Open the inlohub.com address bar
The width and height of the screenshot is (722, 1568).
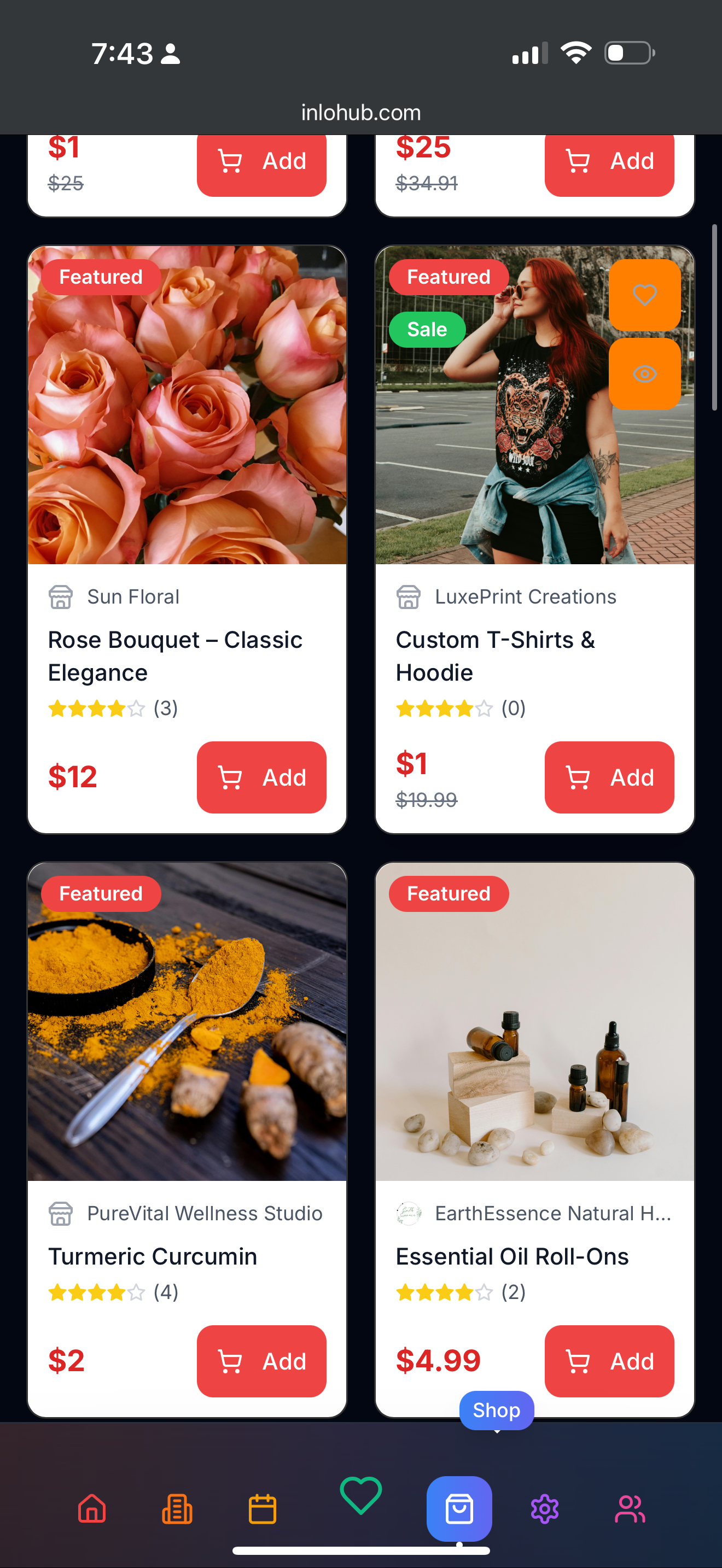tap(360, 112)
